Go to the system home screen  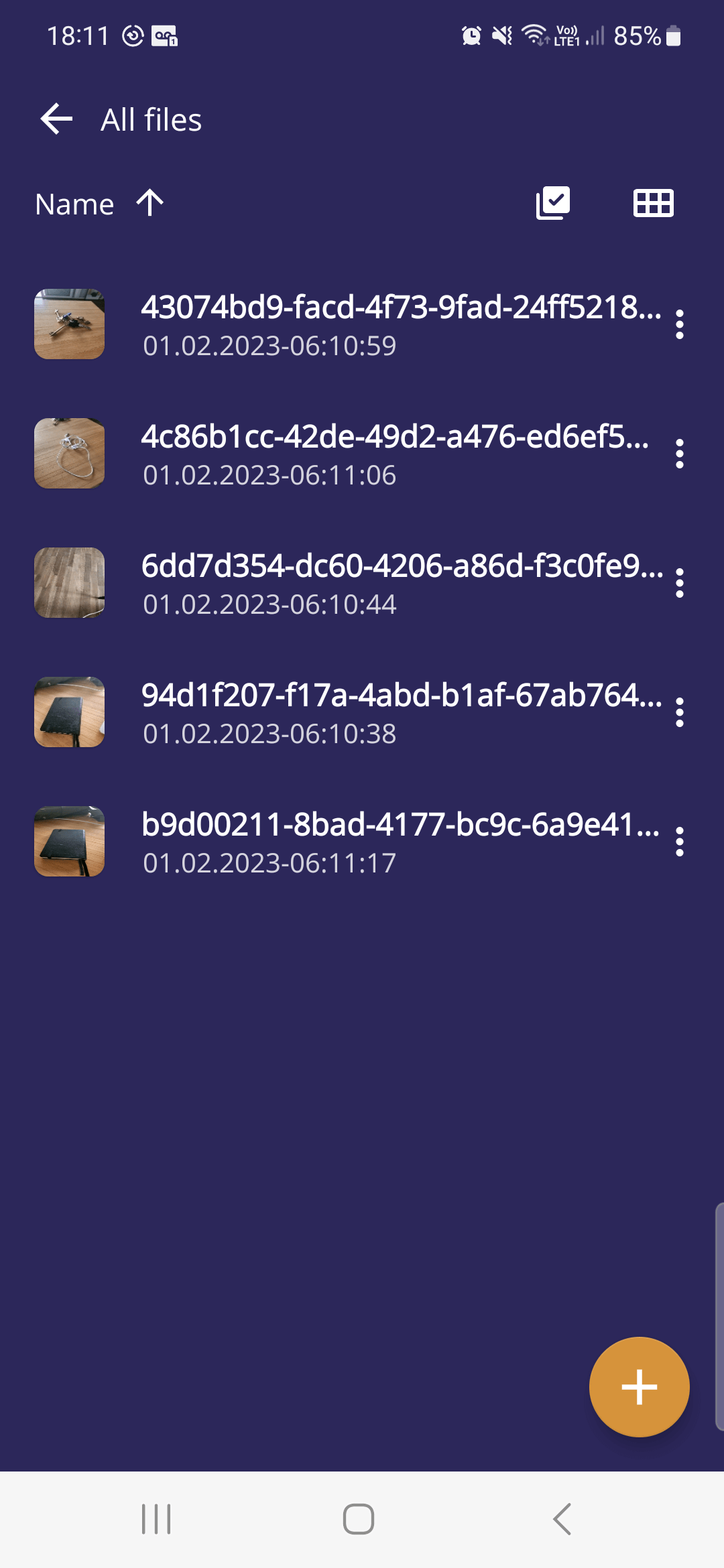point(359,1518)
